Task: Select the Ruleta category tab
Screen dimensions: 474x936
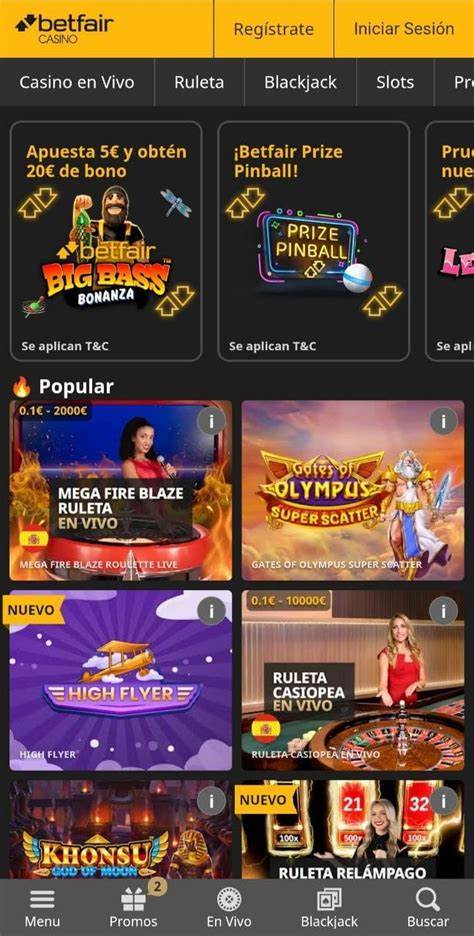Action: (x=199, y=82)
